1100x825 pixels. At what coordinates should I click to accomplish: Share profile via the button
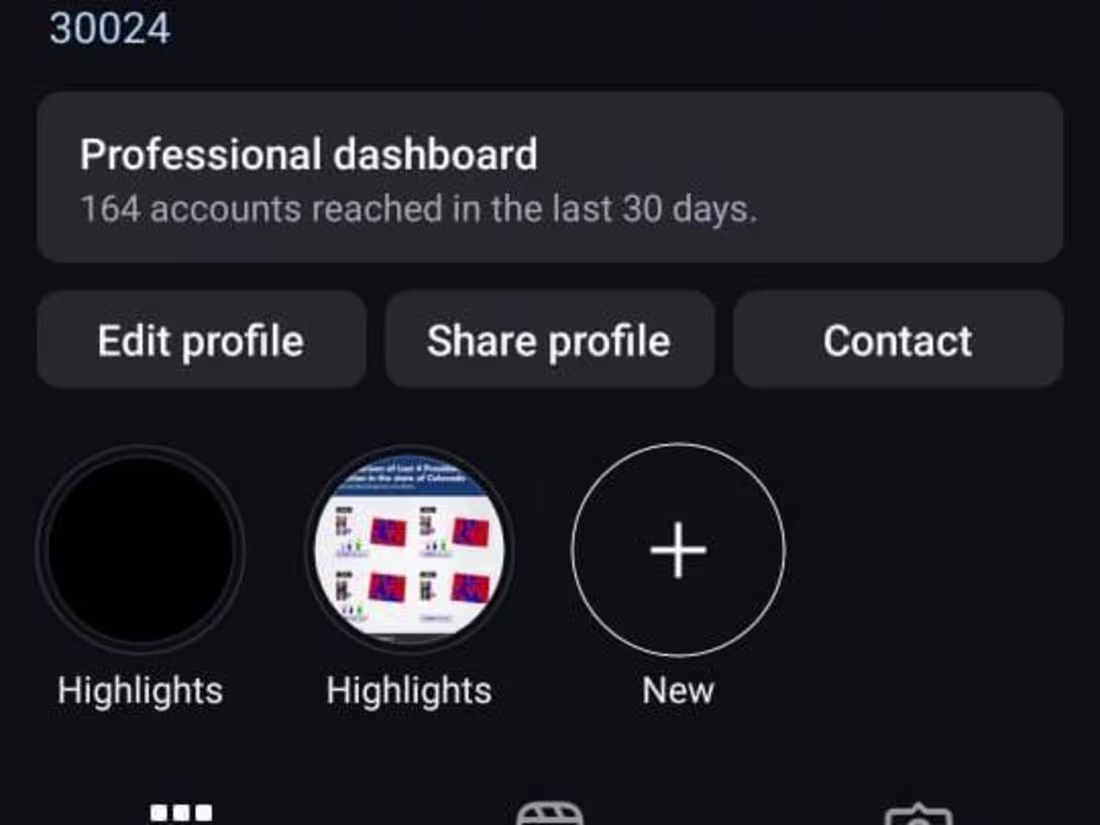(x=549, y=340)
